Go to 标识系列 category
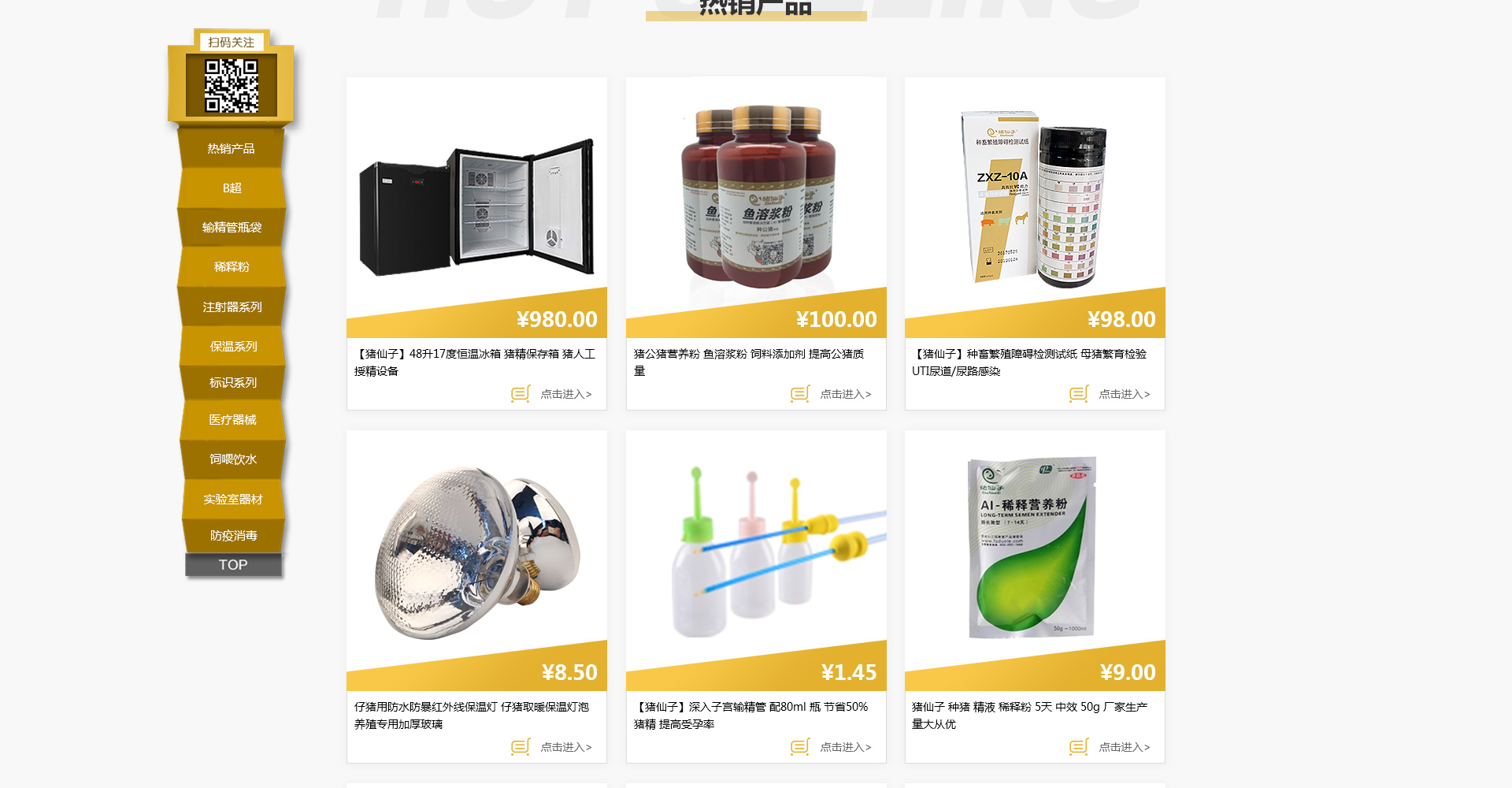 [x=233, y=383]
